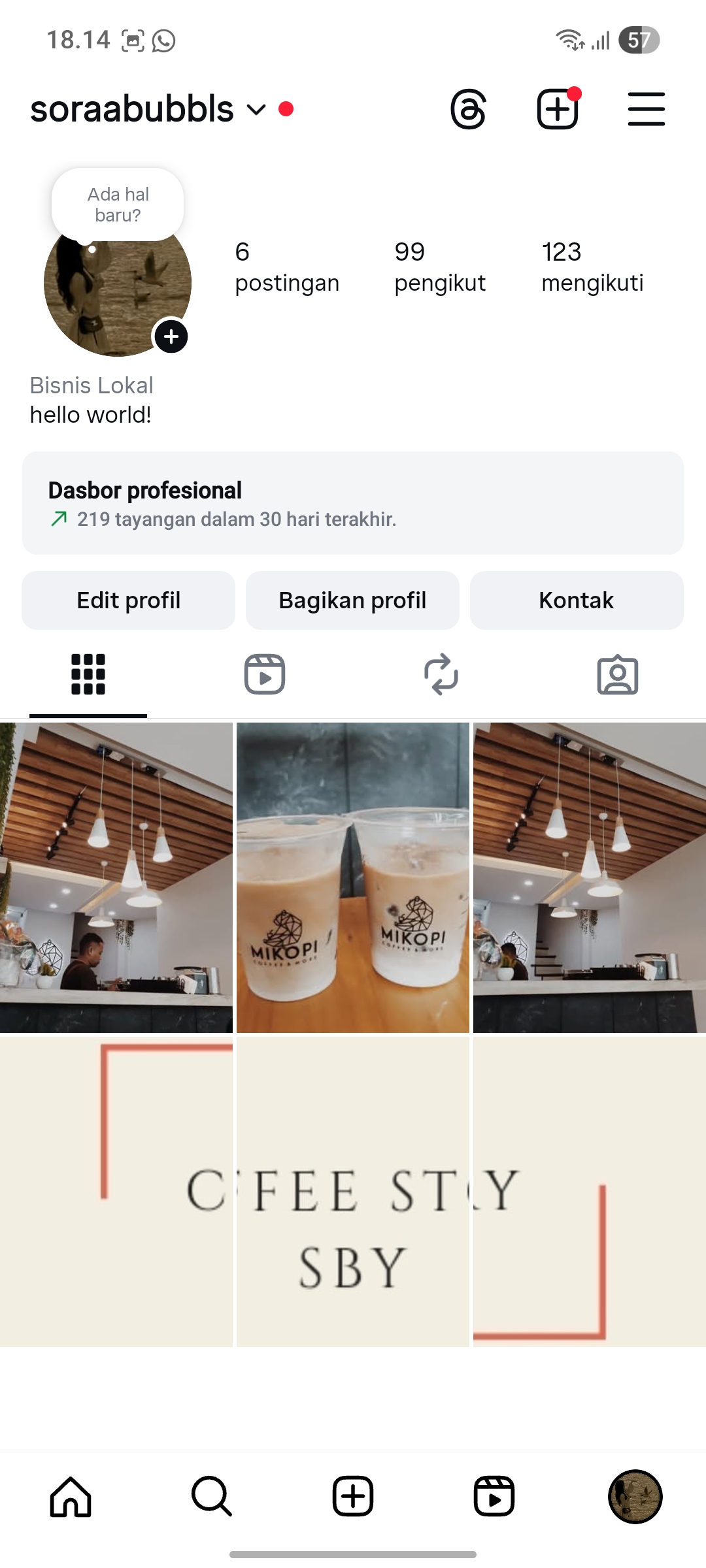View the 123 mengikuti list

click(x=592, y=267)
